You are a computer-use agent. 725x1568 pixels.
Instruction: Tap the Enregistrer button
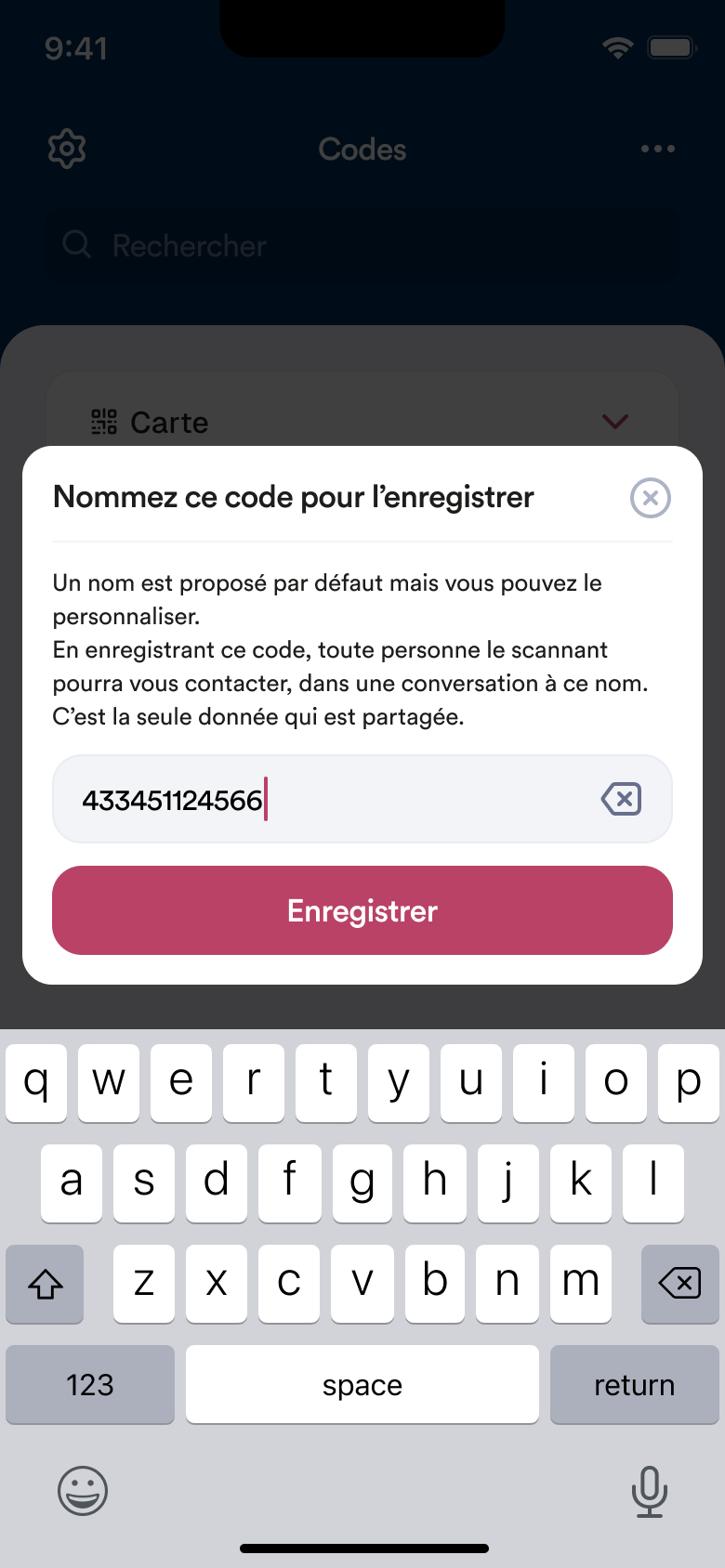pos(362,910)
